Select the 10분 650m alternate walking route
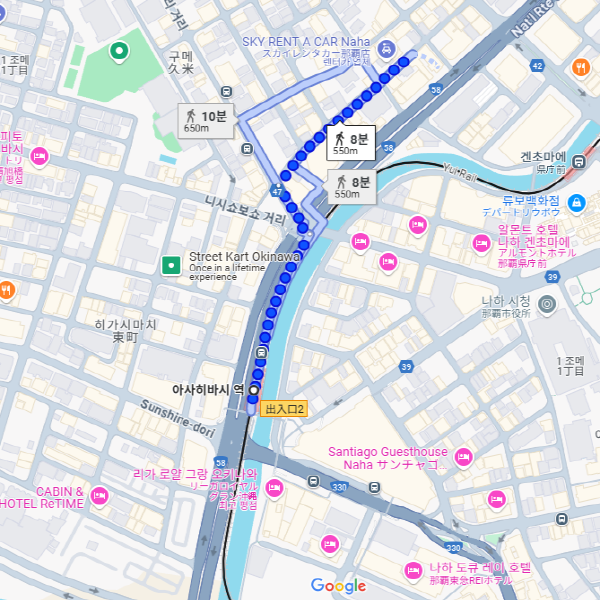 tap(206, 121)
